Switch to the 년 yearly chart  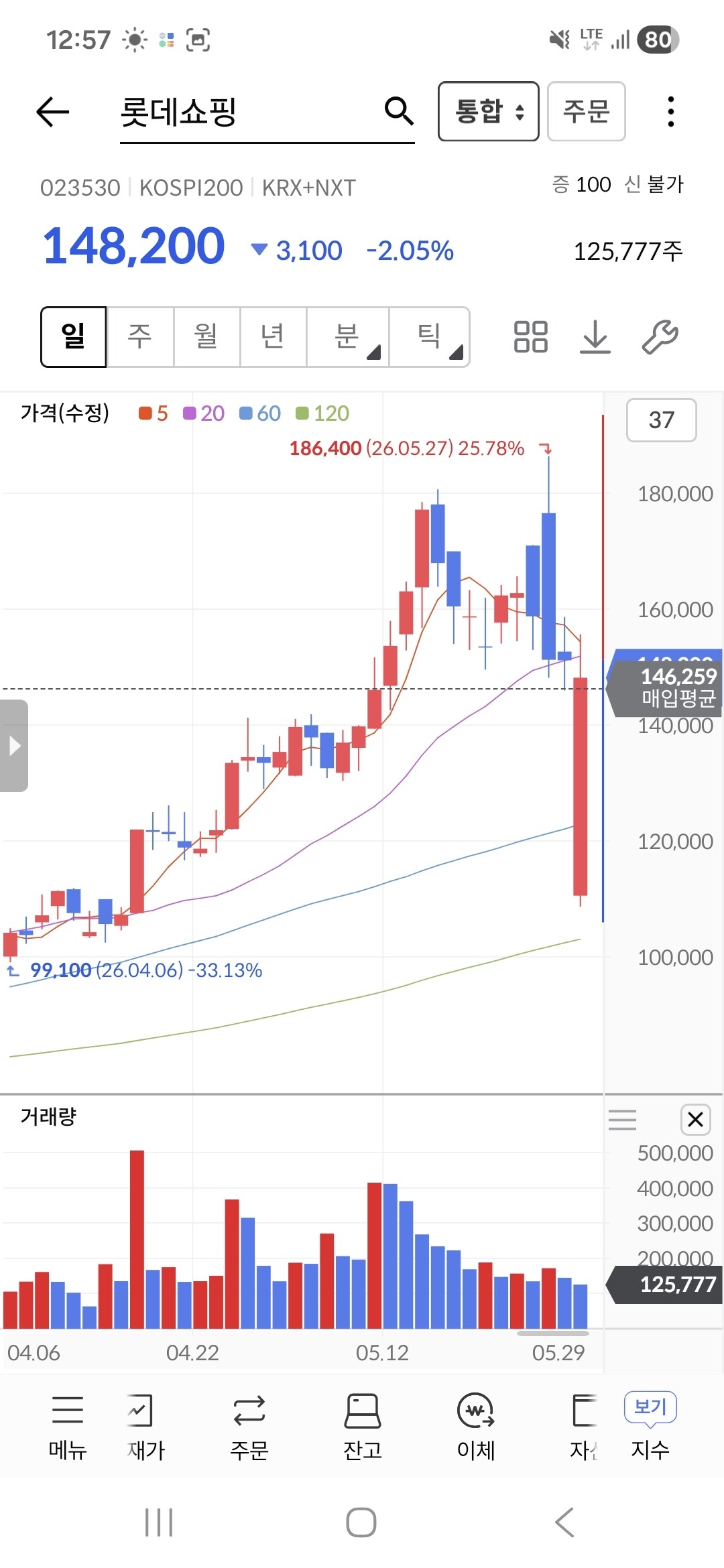[x=273, y=336]
